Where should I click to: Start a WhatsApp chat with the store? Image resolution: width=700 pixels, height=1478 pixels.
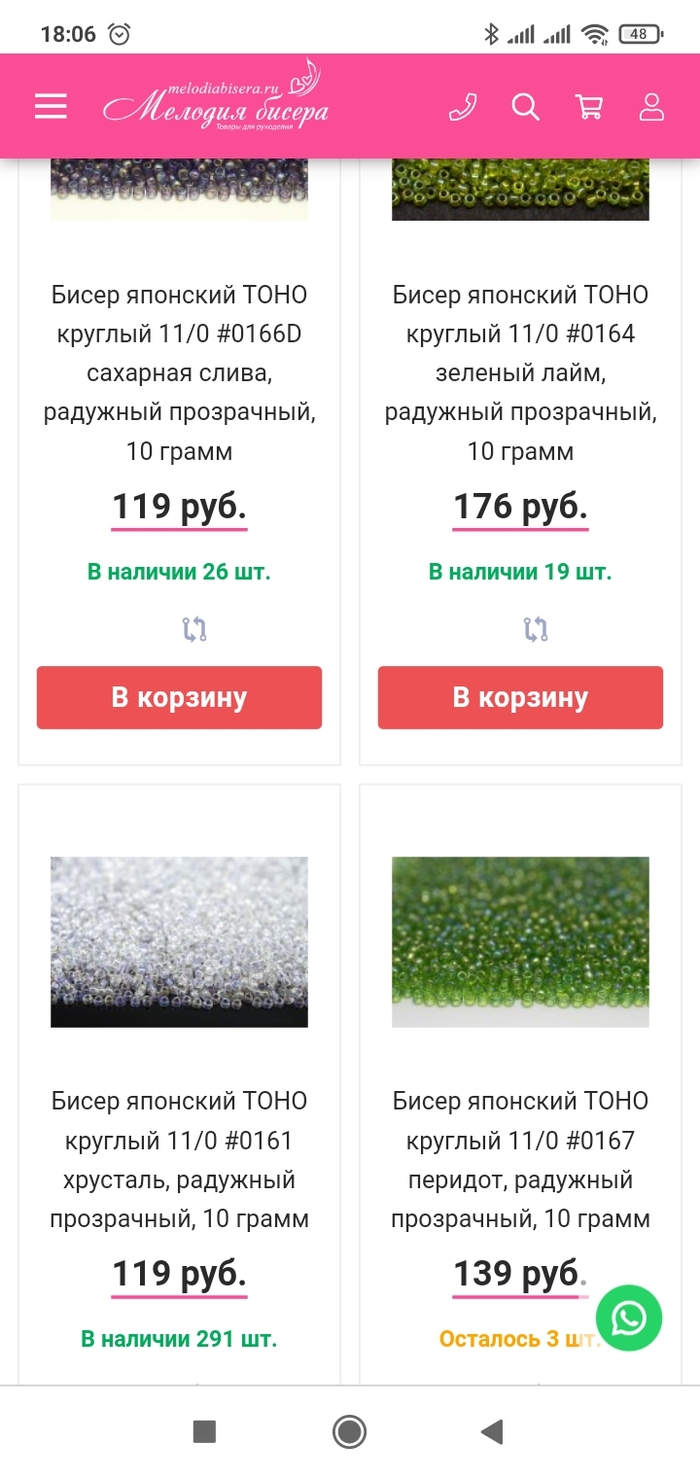(x=629, y=1318)
